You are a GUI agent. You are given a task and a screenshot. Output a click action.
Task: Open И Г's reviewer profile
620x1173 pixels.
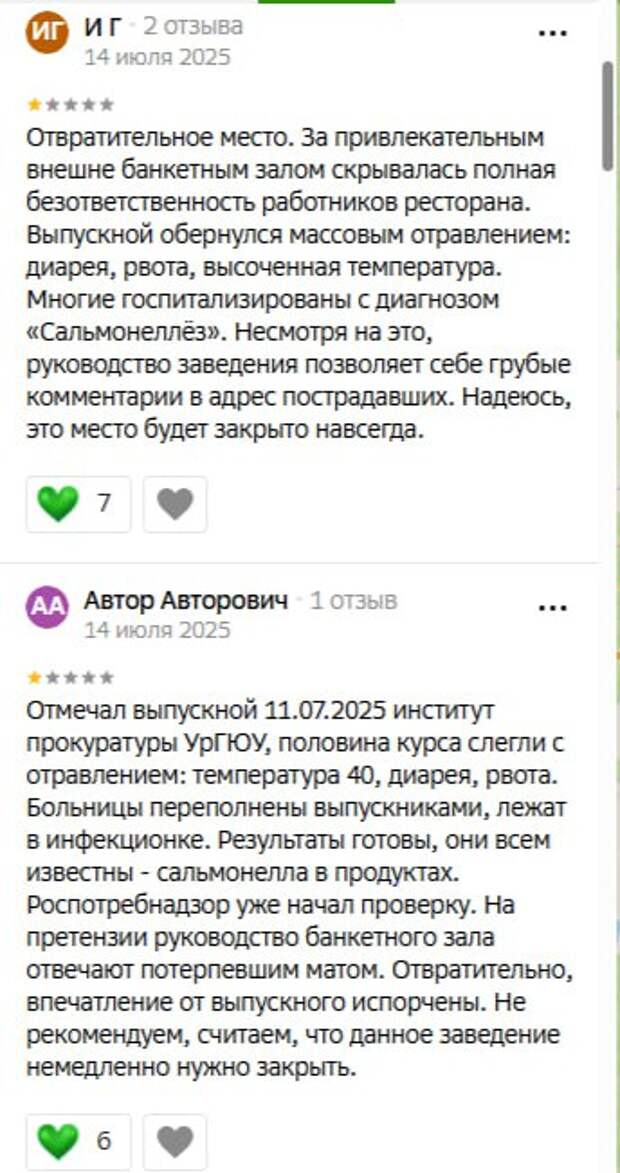(x=101, y=26)
